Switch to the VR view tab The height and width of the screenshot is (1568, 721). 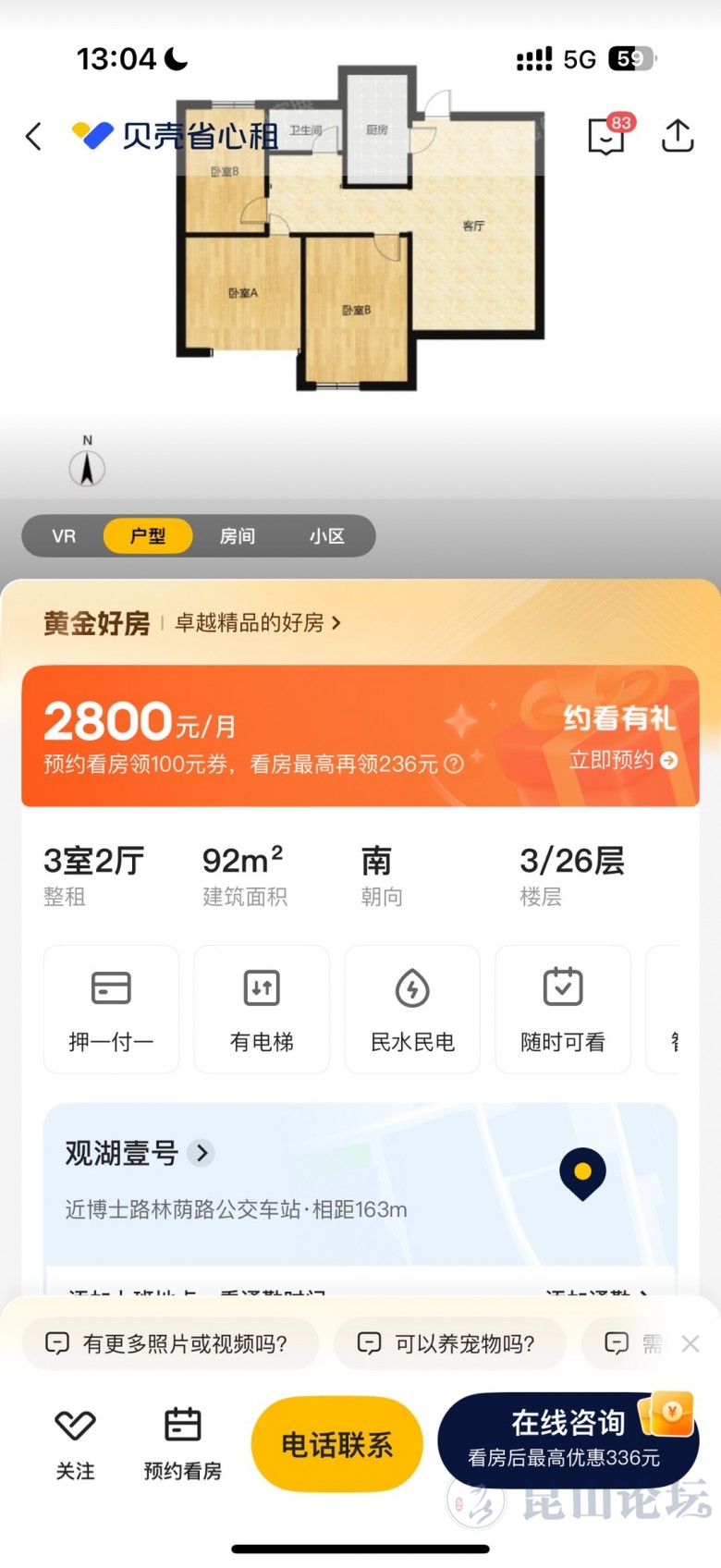64,536
